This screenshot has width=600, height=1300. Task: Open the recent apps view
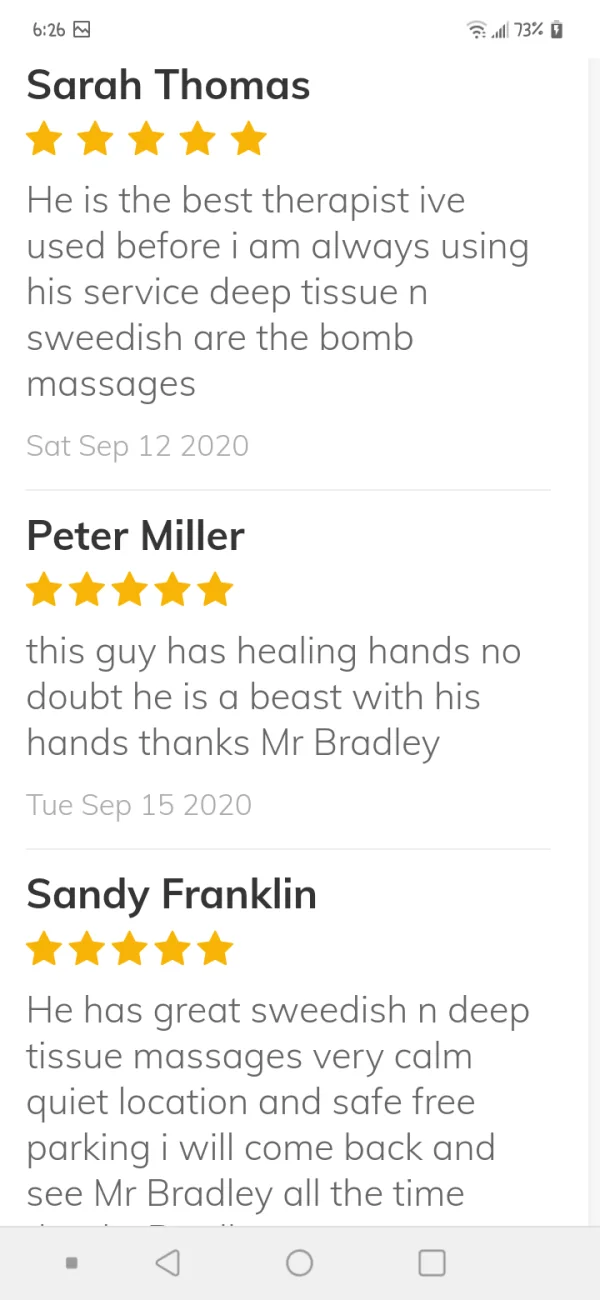[x=432, y=1263]
